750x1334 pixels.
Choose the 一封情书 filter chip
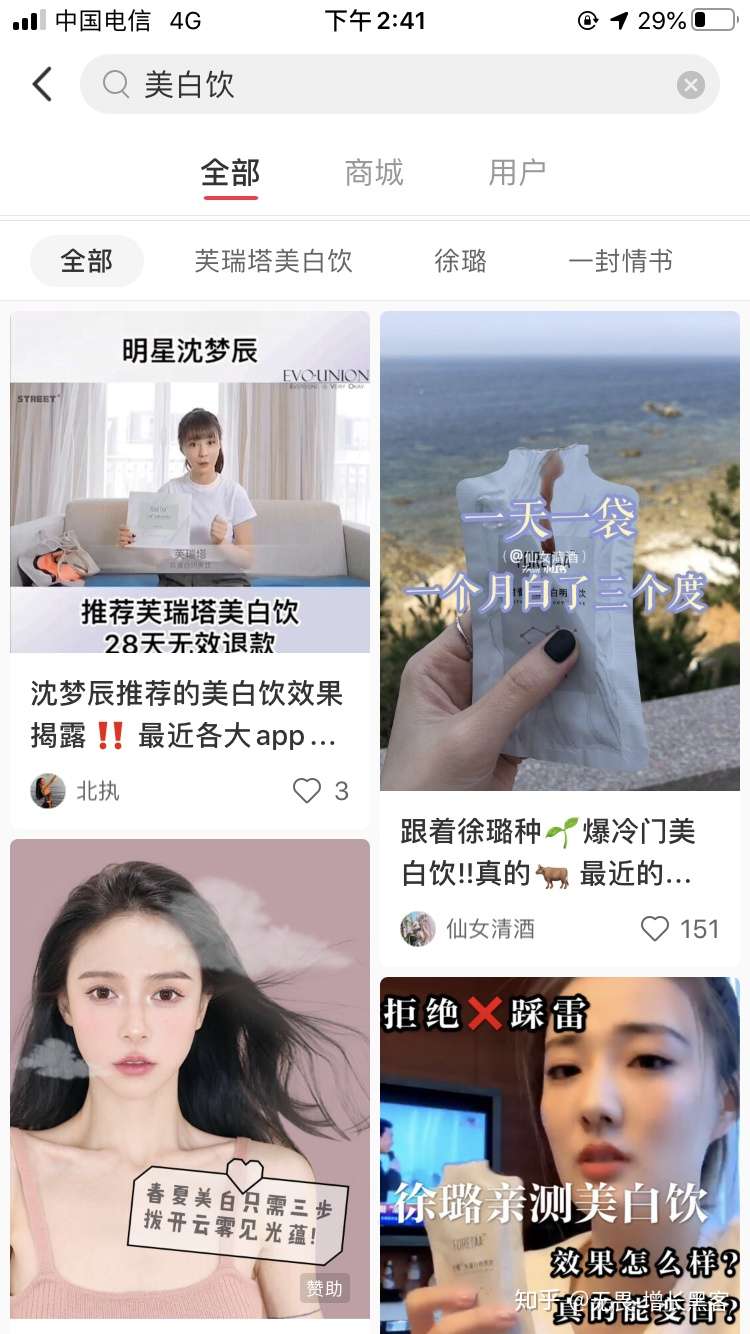coord(620,262)
